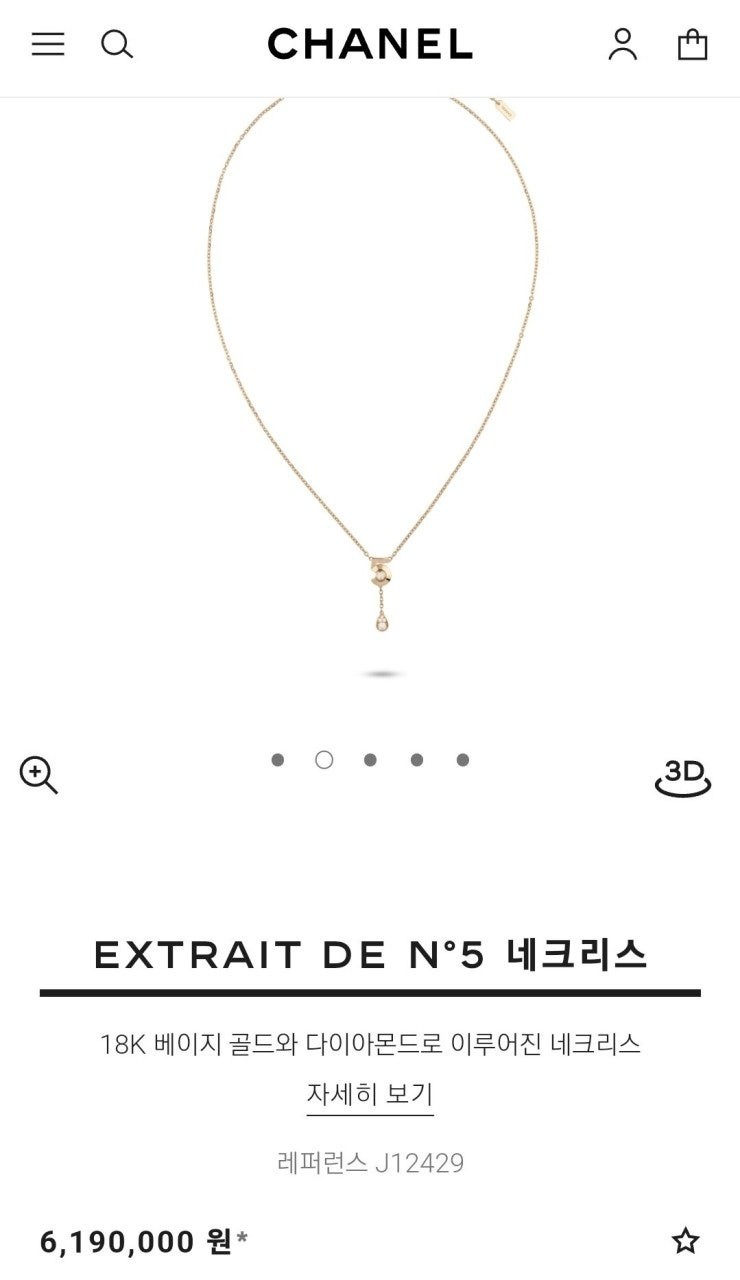Zoom in on the necklace image

pos(38,775)
